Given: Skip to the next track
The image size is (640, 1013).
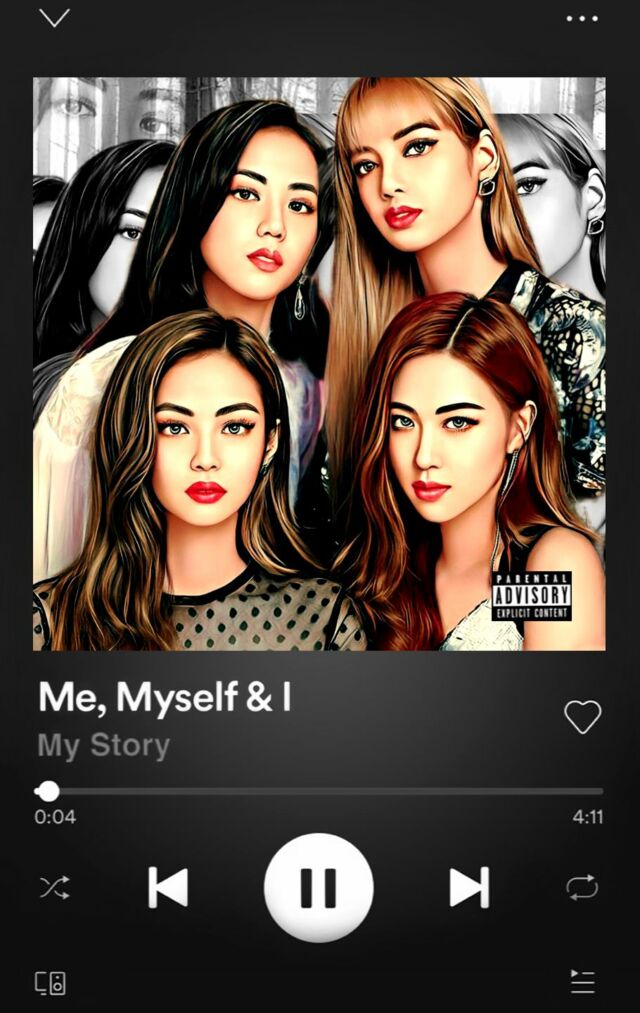Looking at the screenshot, I should (x=469, y=887).
